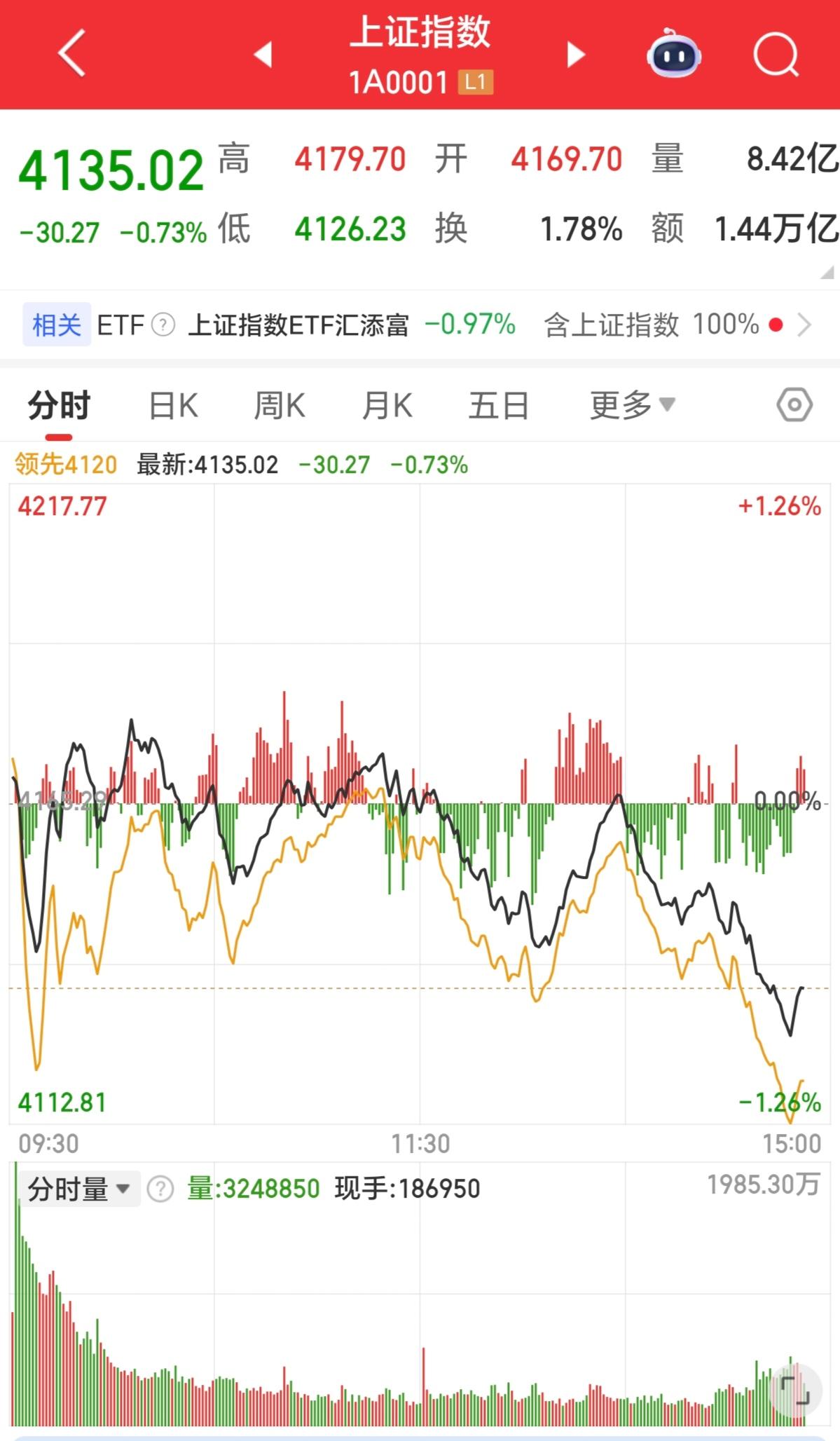This screenshot has width=840, height=1441.
Task: Tap the left arrow to view previous stock
Action: click(263, 55)
